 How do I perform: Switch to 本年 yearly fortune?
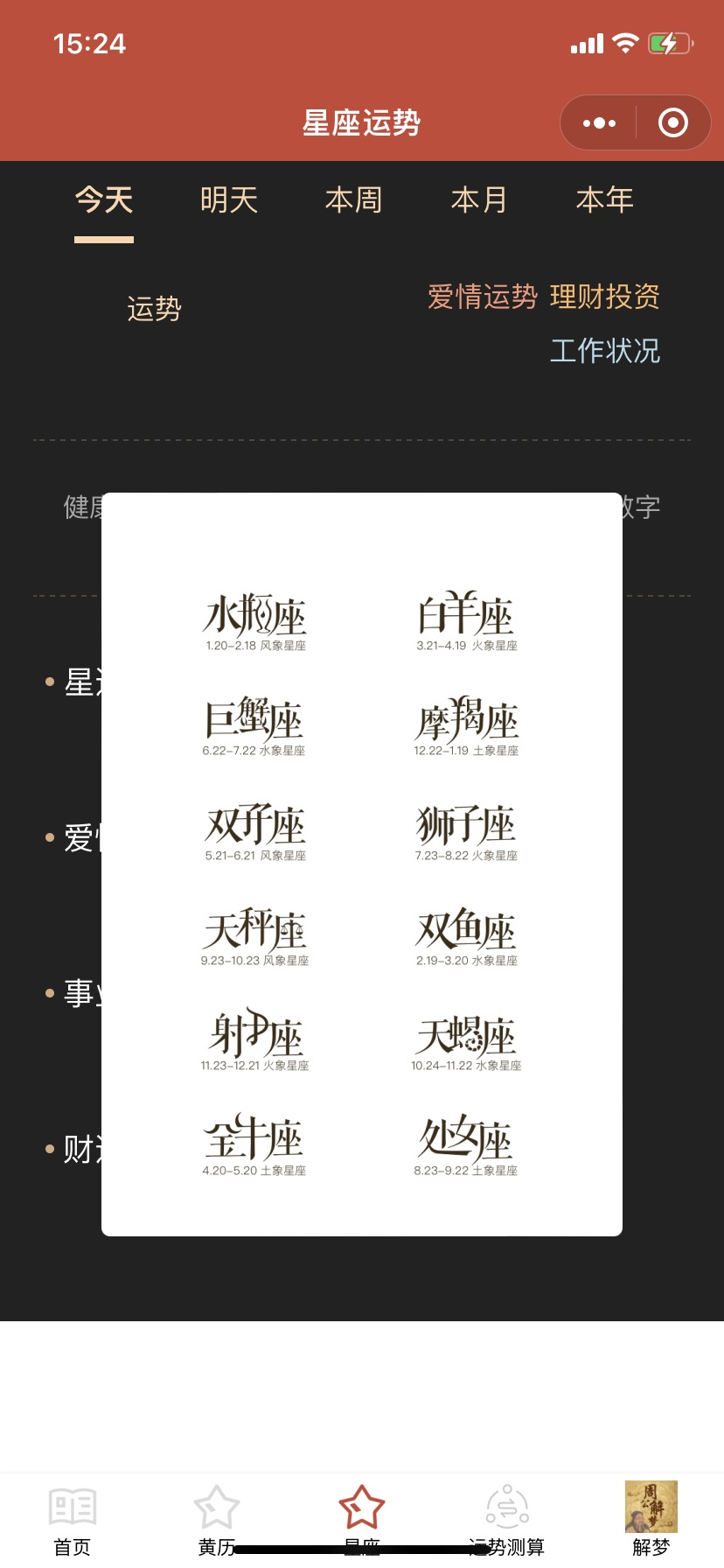604,200
